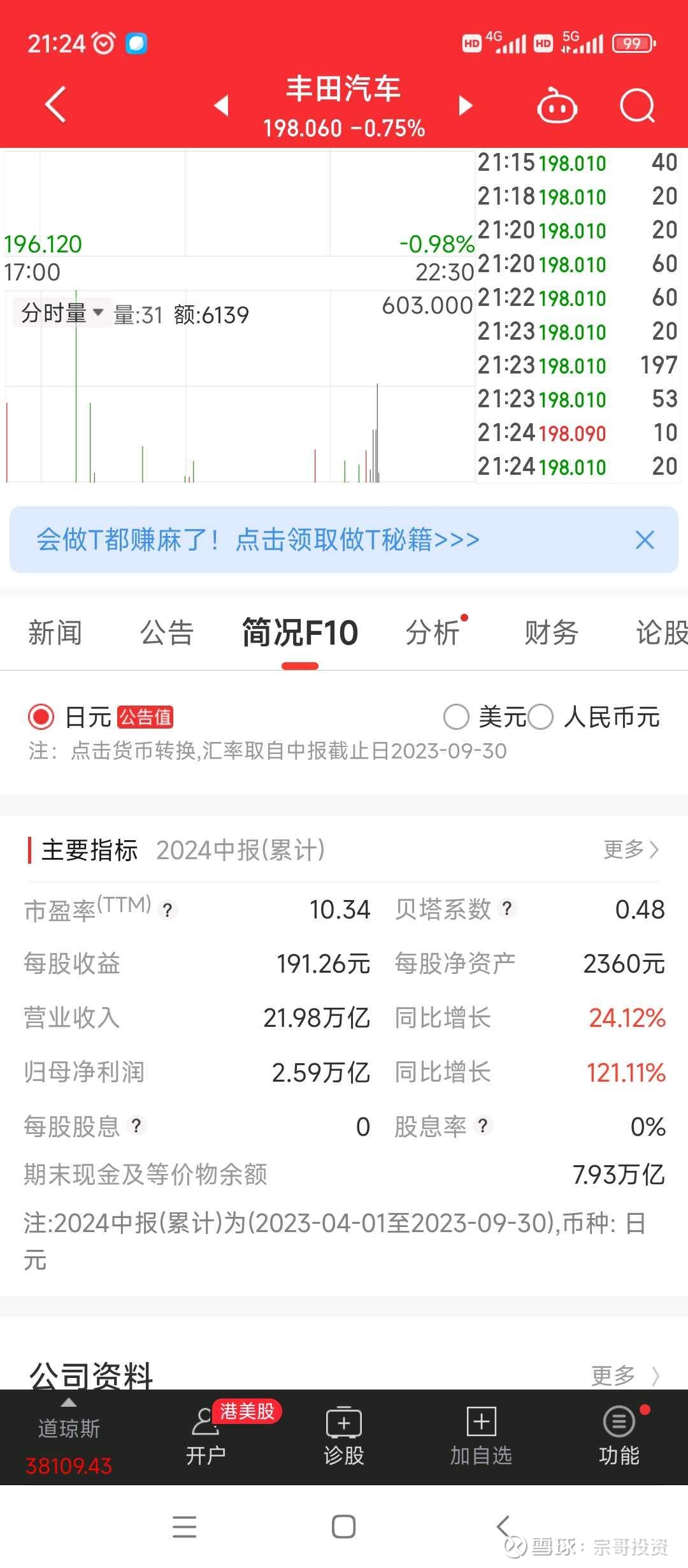
Task: Switch to the previous stock
Action: [x=221, y=105]
